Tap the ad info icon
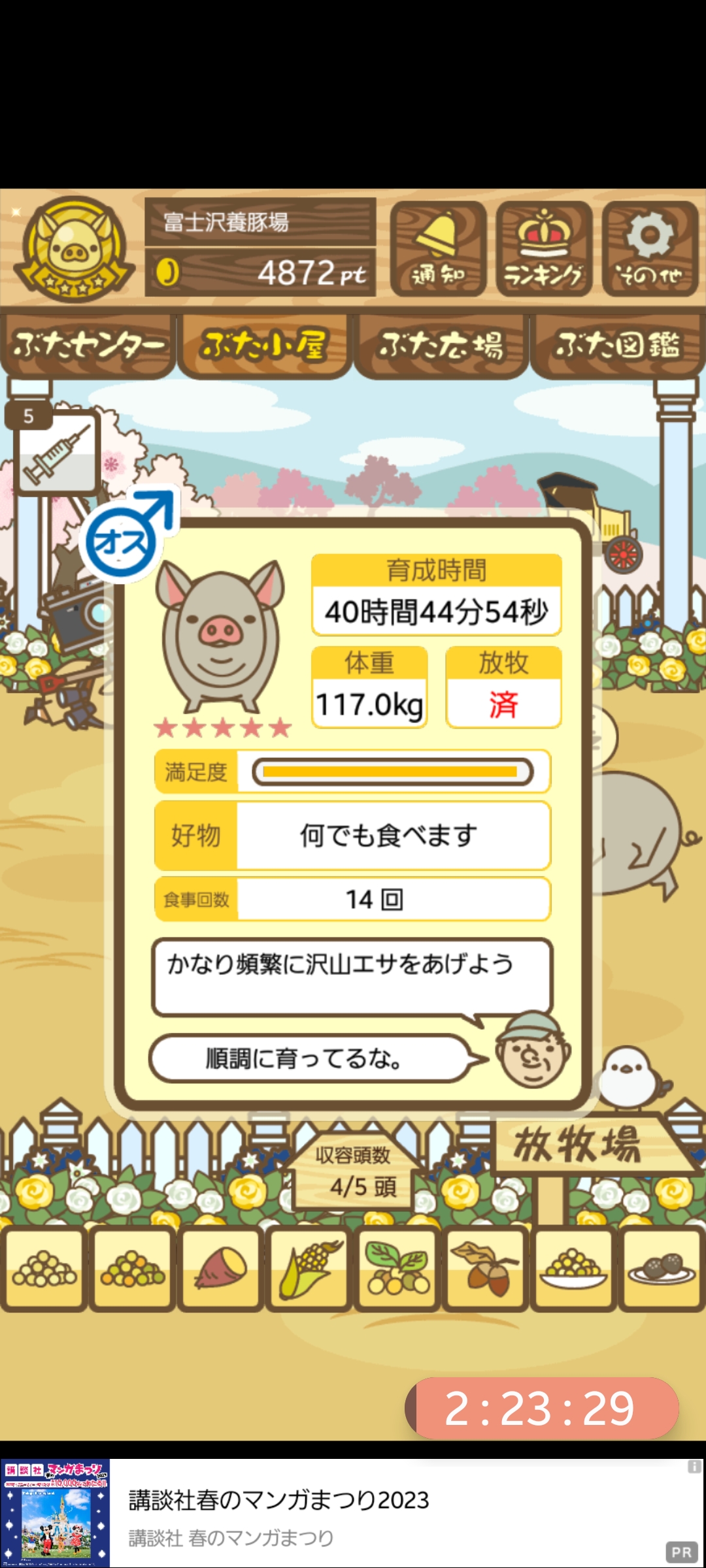Screen dimensions: 706x1568 (x=694, y=1467)
